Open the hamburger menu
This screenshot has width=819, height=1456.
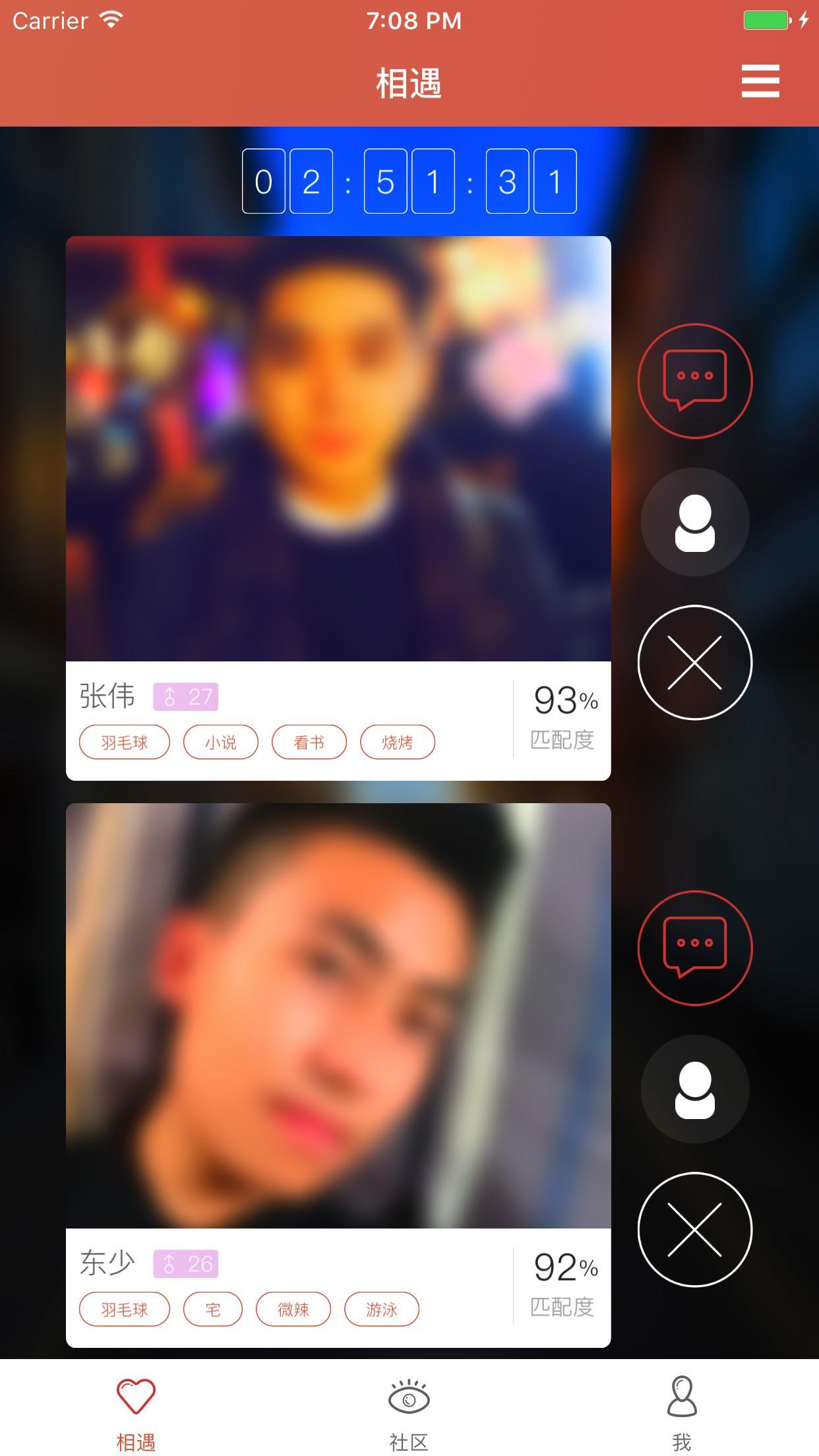(x=760, y=81)
